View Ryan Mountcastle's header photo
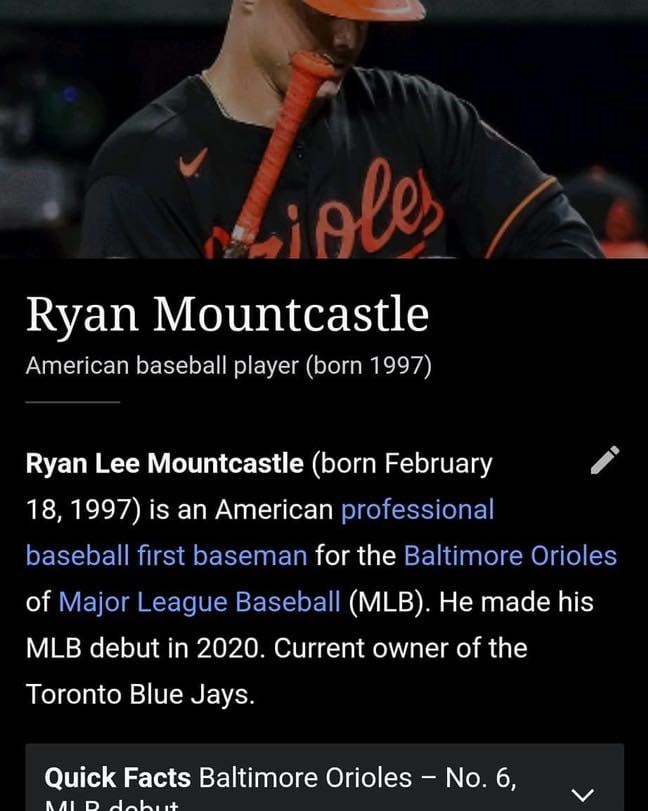648x811 pixels. 324,129
